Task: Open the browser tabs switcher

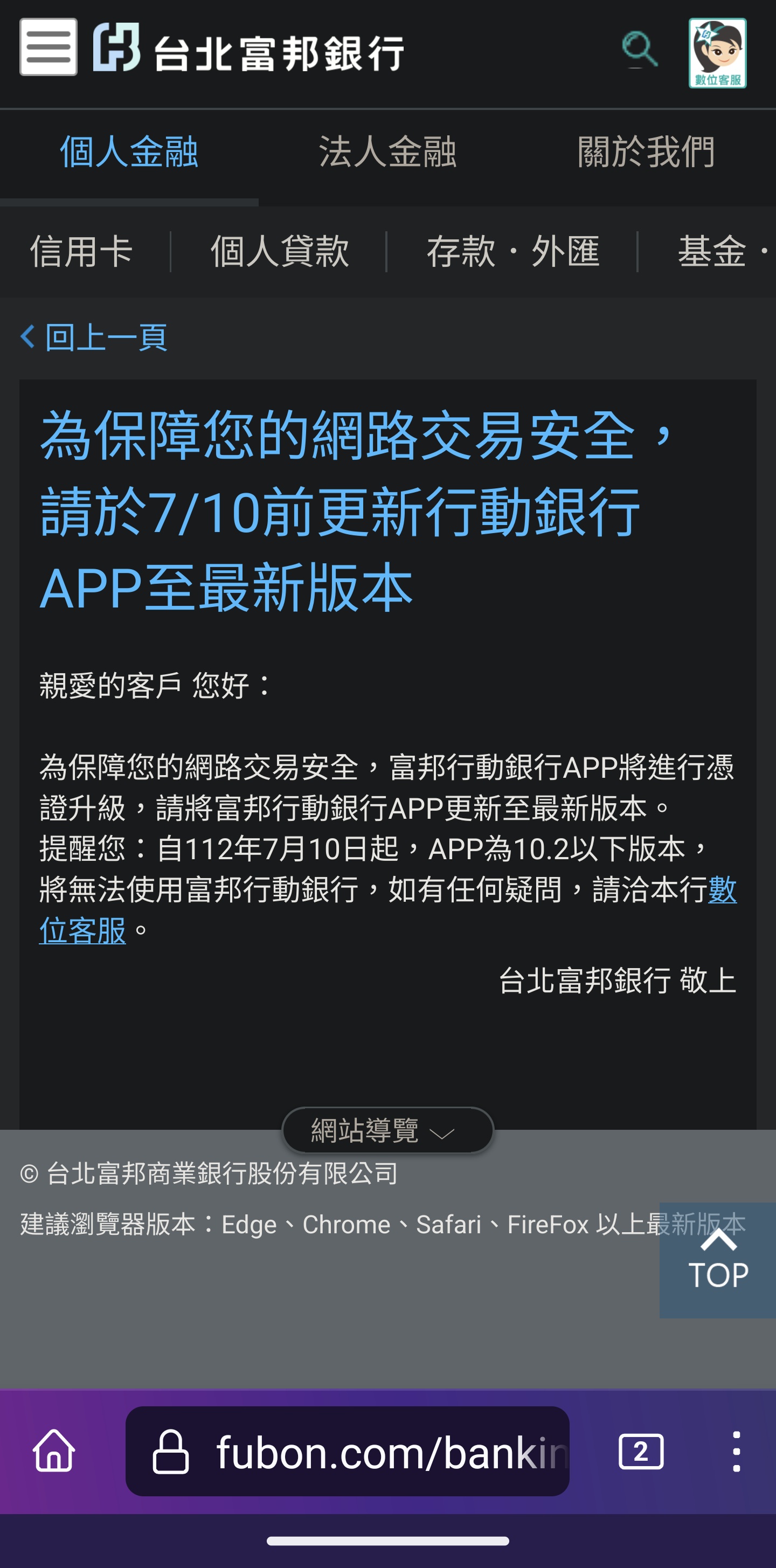Action: (641, 1451)
